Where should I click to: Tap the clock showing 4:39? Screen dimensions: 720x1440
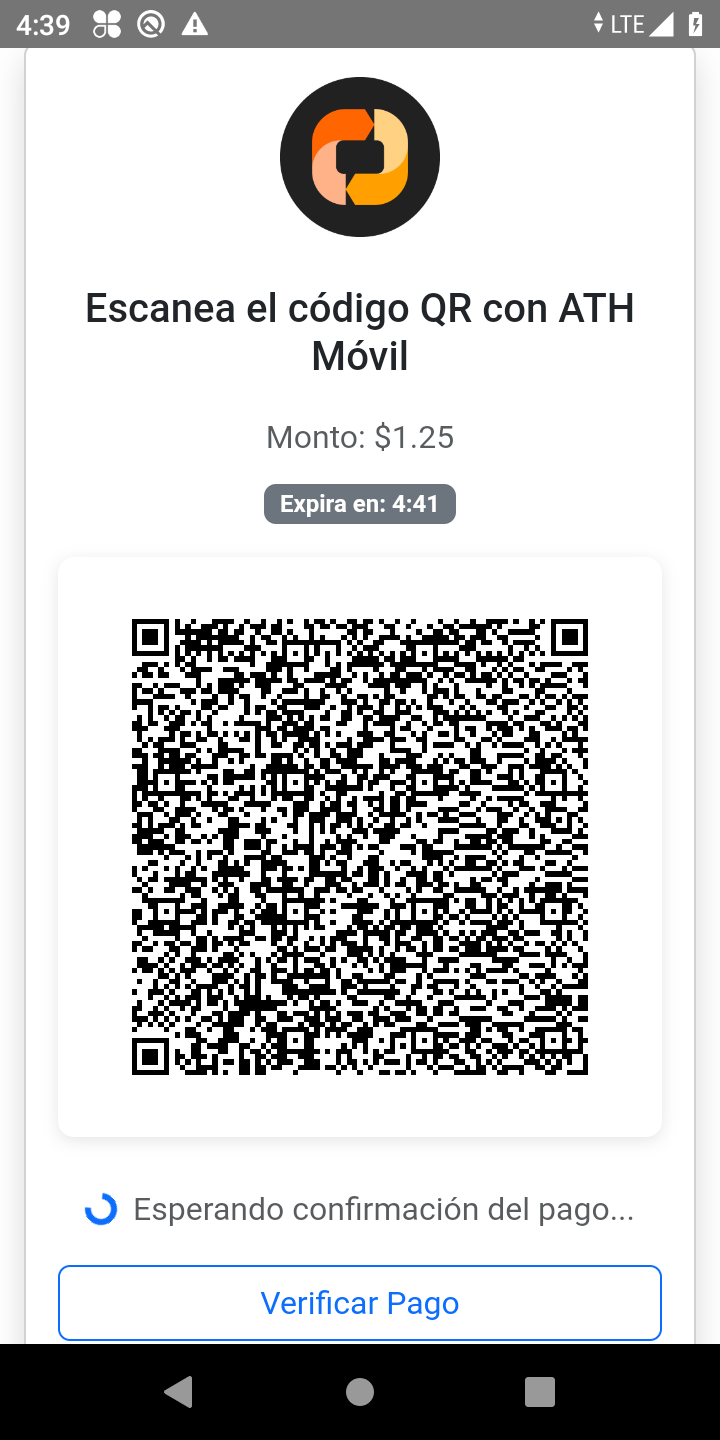click(43, 24)
